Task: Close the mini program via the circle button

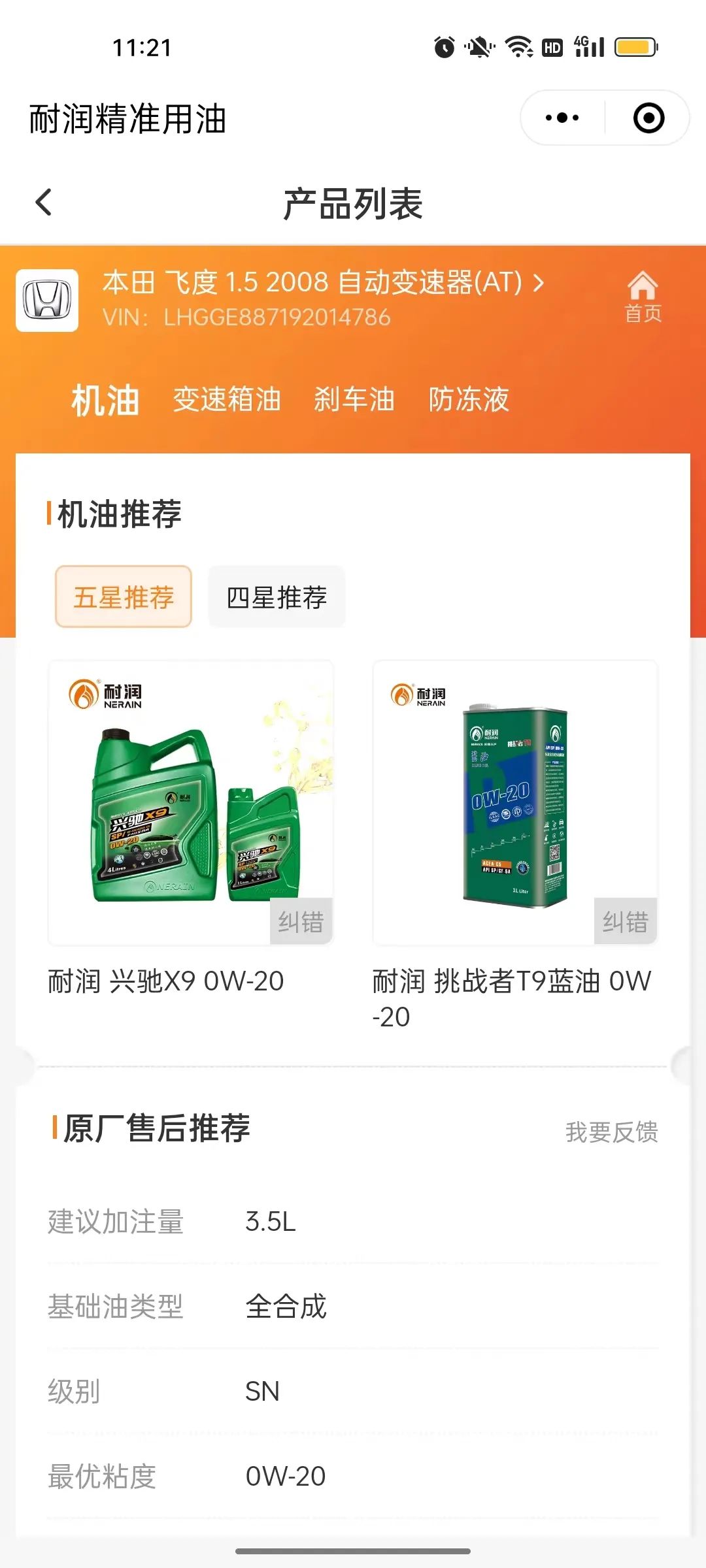Action: coord(648,118)
